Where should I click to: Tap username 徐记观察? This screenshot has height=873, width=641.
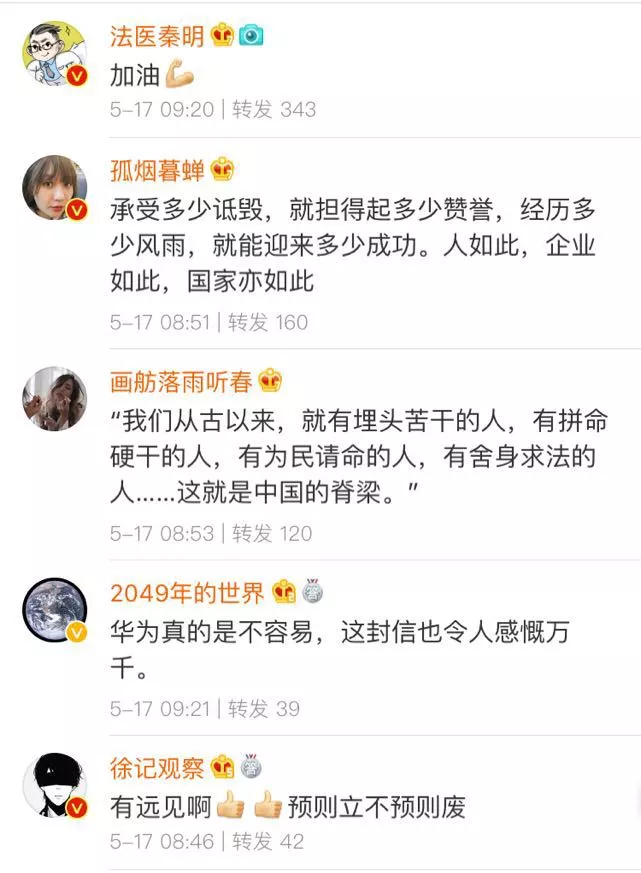point(157,767)
